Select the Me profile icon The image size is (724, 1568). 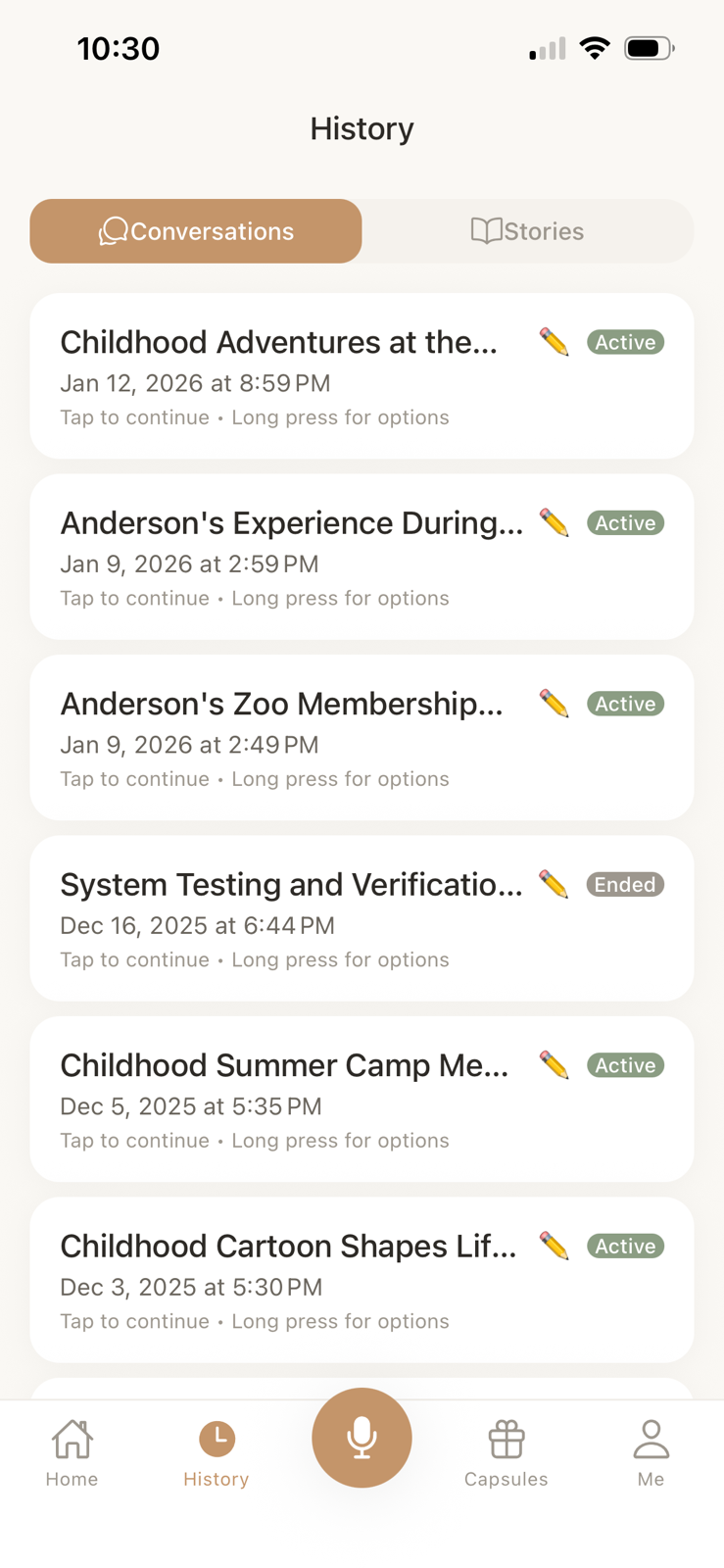[651, 1437]
